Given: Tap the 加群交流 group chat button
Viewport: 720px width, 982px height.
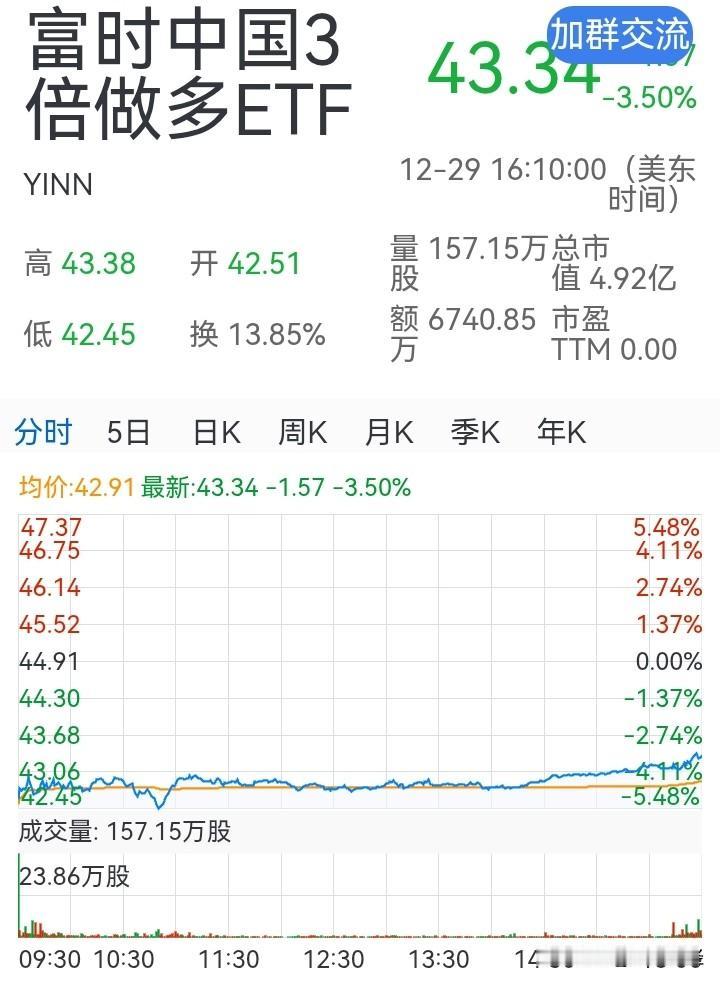Looking at the screenshot, I should pyautogui.click(x=621, y=31).
